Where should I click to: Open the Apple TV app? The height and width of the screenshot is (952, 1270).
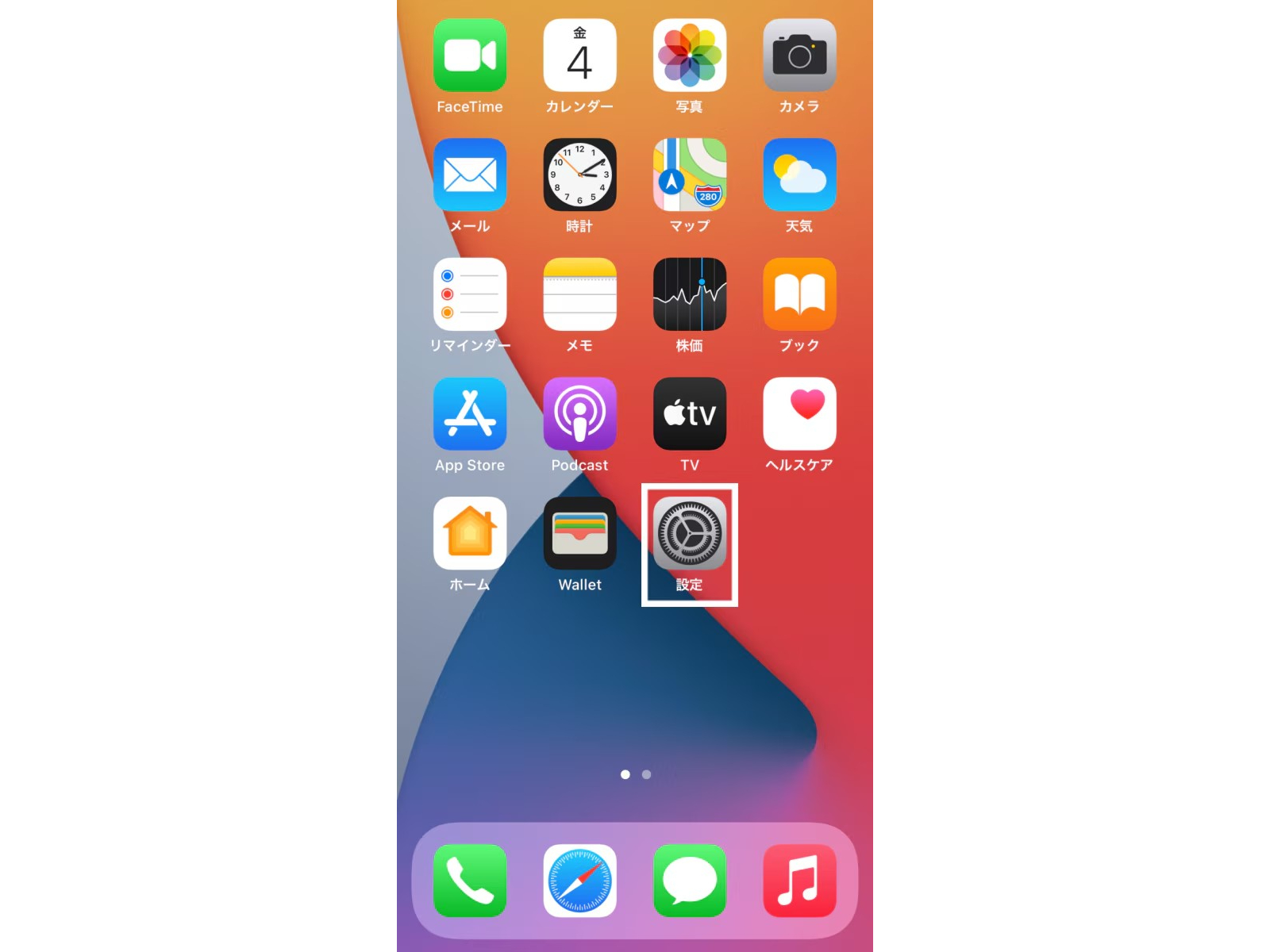(x=689, y=413)
